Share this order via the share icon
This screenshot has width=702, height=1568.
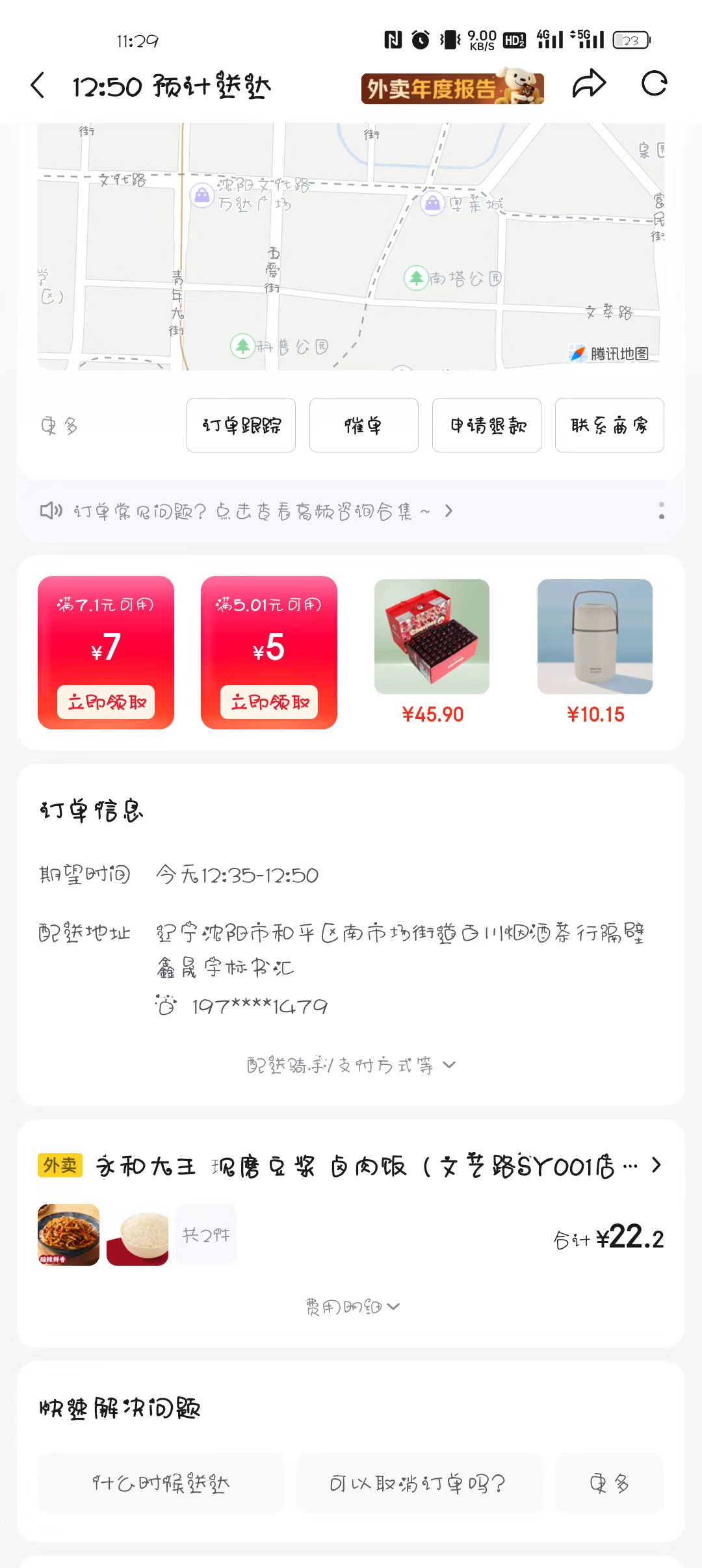tap(589, 84)
